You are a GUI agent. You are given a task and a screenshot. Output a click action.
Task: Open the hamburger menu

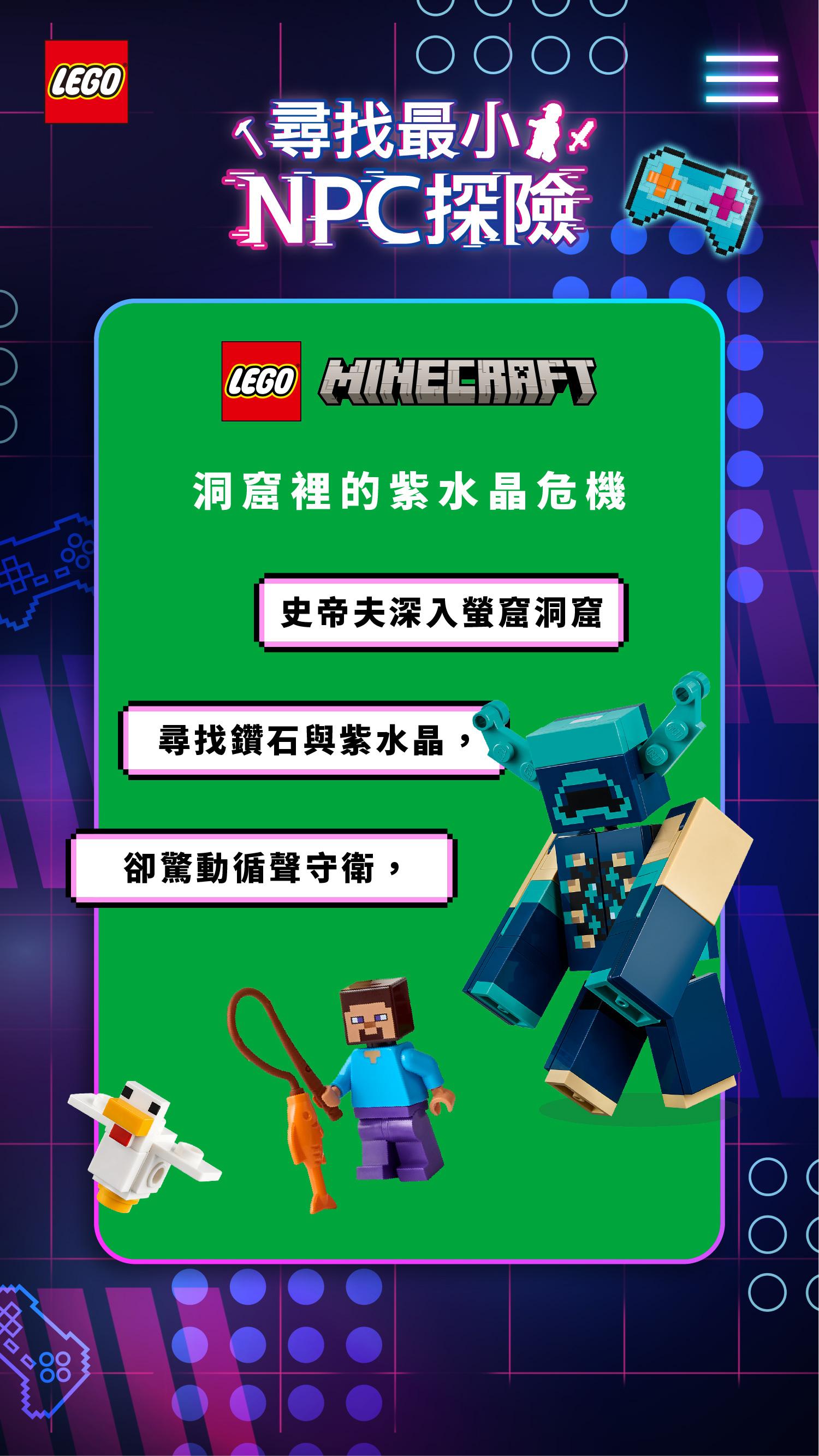pos(741,79)
